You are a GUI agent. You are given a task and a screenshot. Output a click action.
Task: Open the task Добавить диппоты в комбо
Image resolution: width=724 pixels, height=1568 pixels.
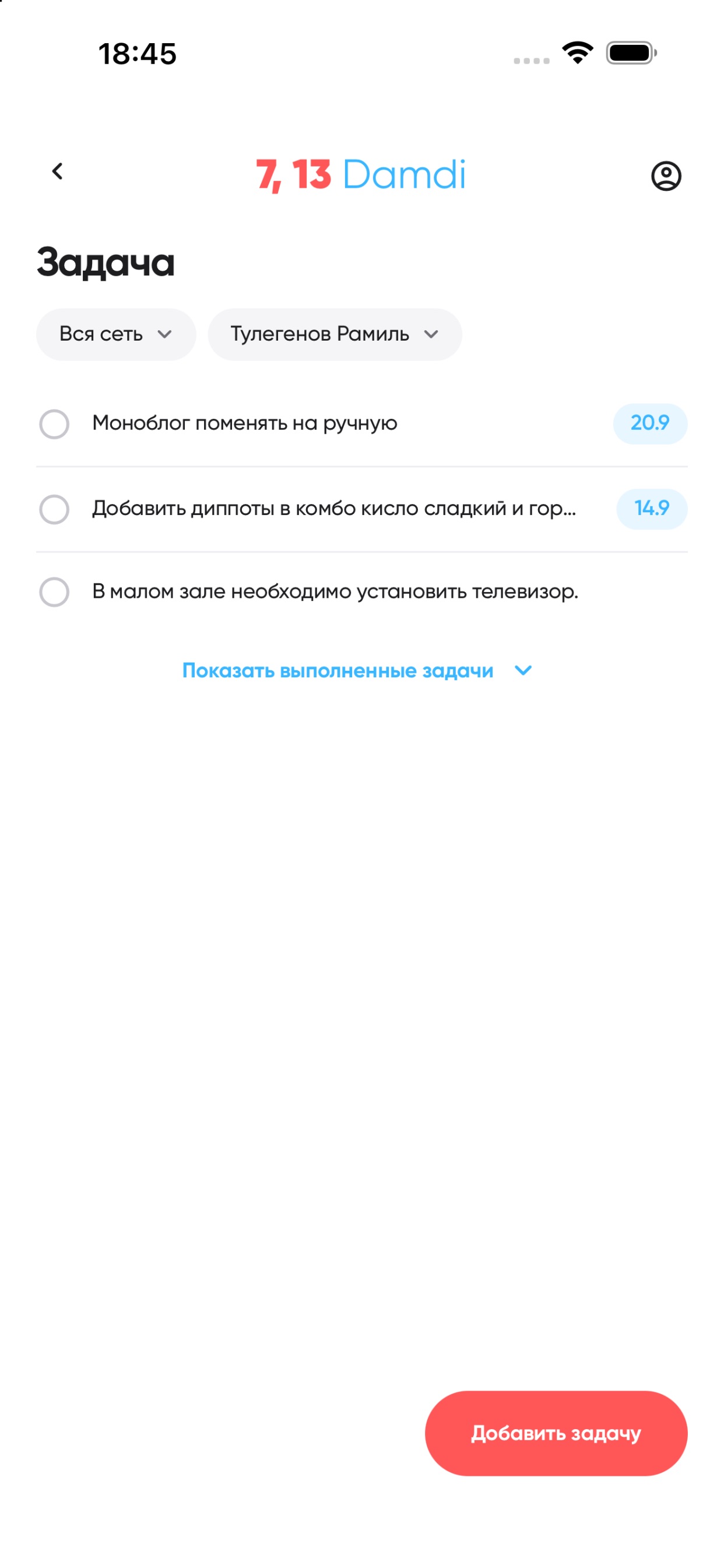pos(334,508)
